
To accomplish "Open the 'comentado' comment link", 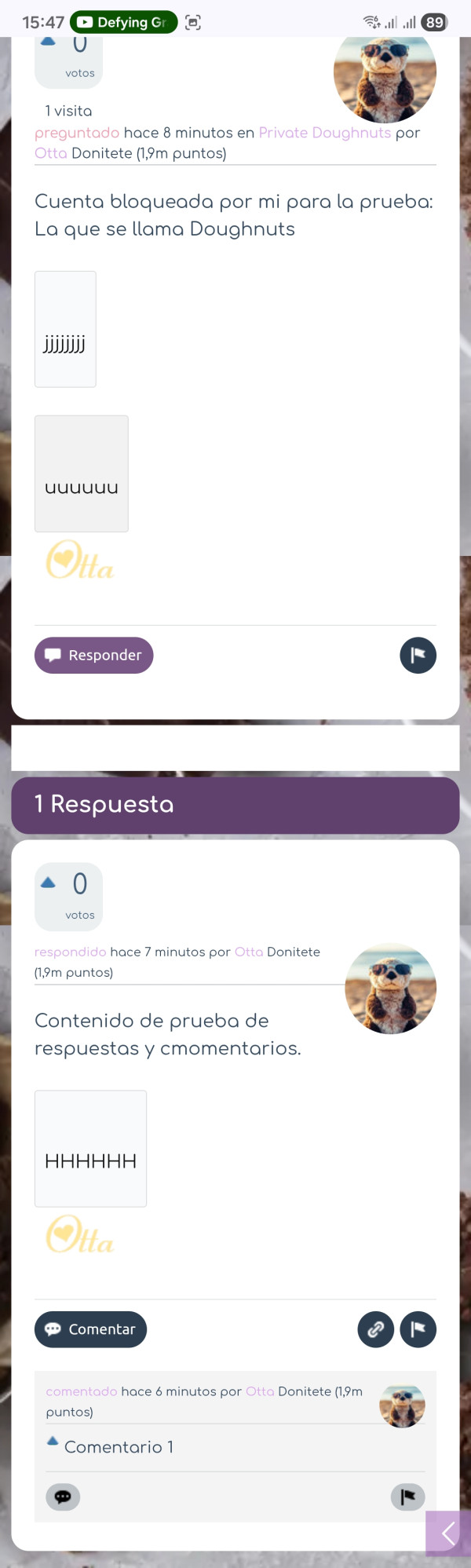I will pyautogui.click(x=81, y=1391).
